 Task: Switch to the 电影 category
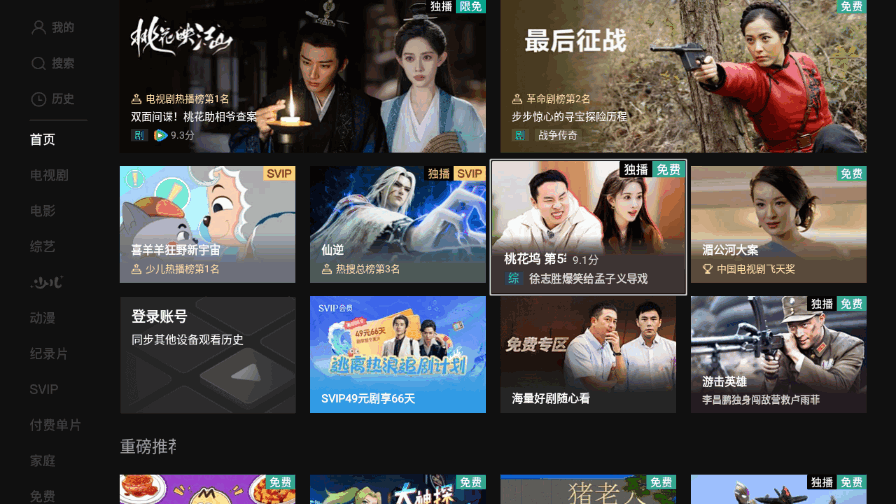pyautogui.click(x=43, y=211)
